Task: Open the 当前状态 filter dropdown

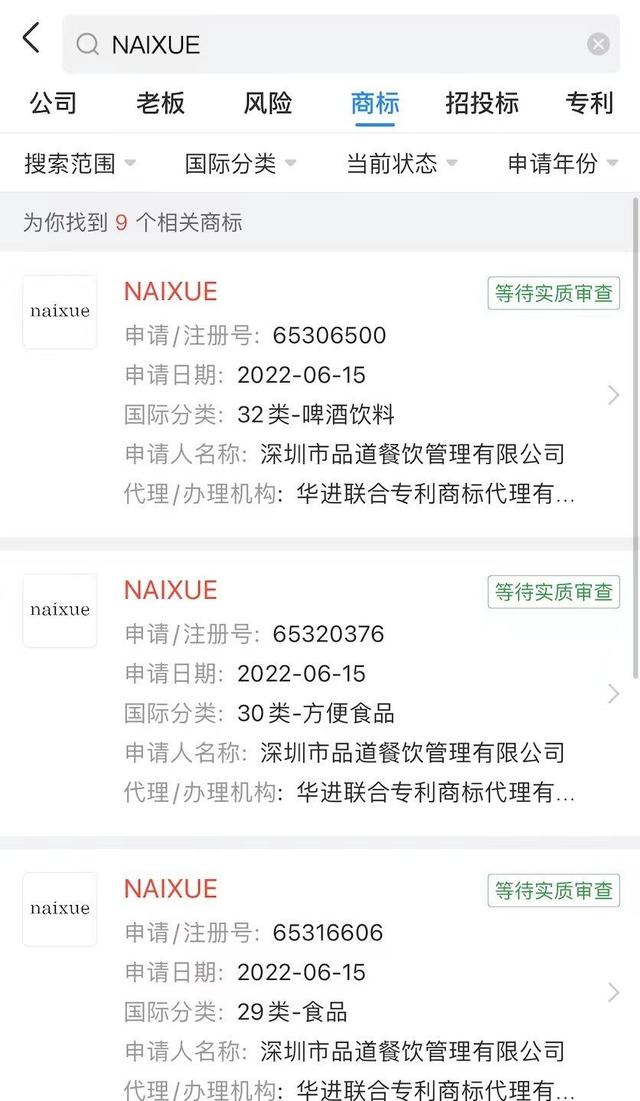Action: (x=402, y=164)
